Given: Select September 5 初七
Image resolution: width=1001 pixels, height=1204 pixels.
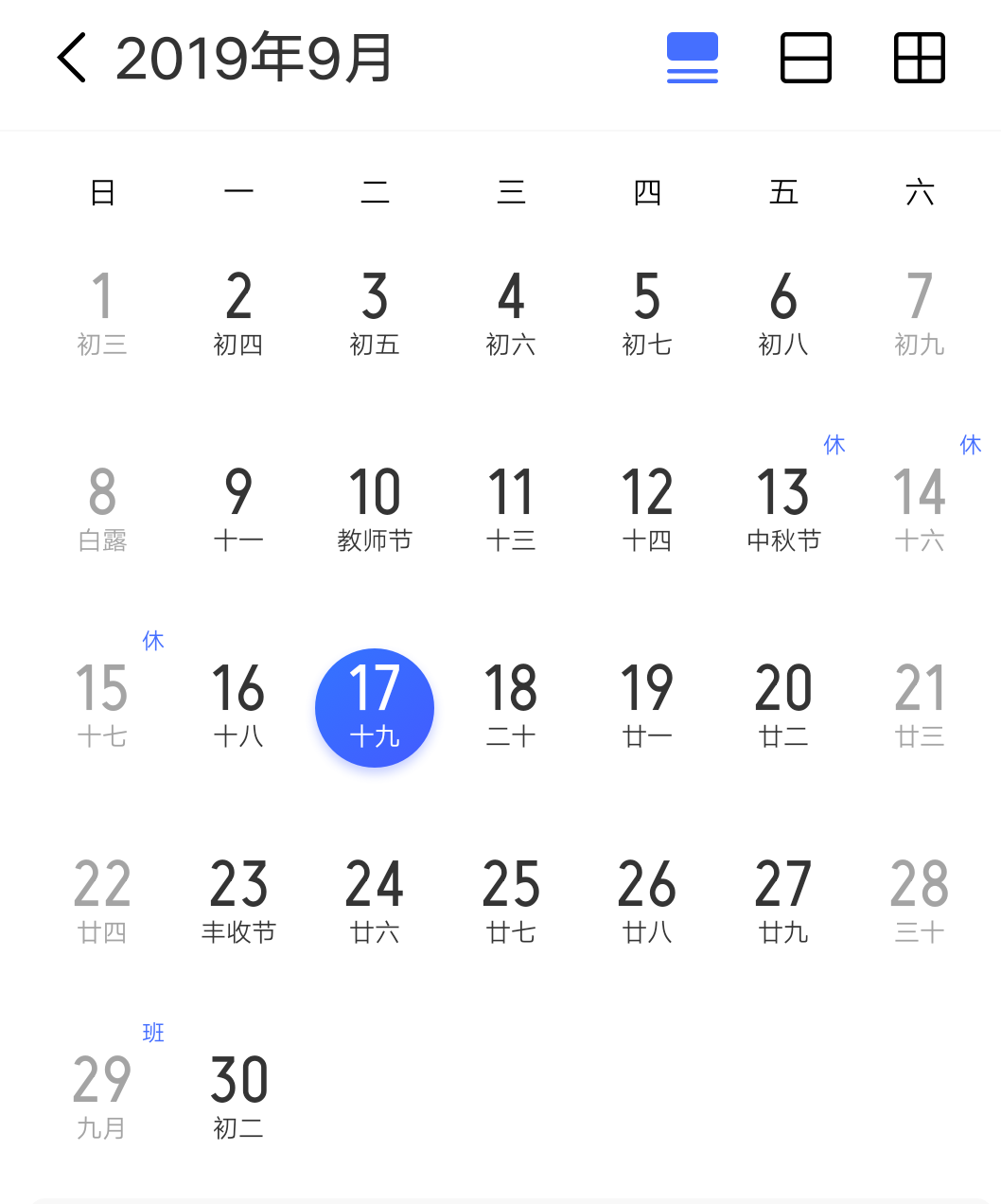Looking at the screenshot, I should pos(647,313).
